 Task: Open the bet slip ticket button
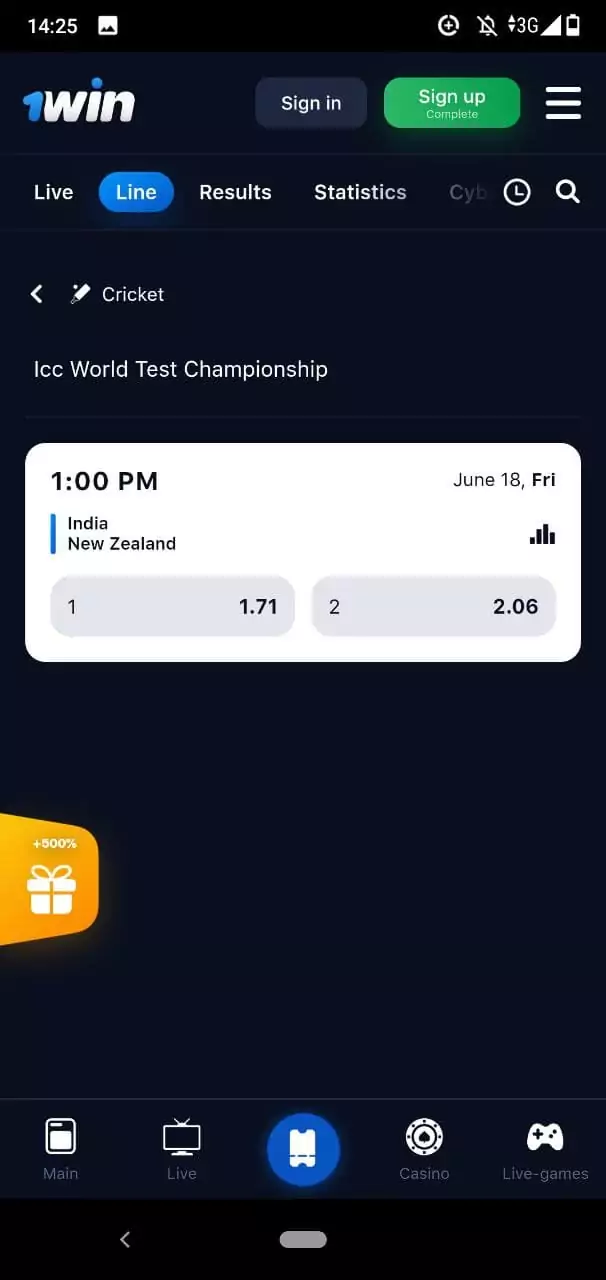303,1150
